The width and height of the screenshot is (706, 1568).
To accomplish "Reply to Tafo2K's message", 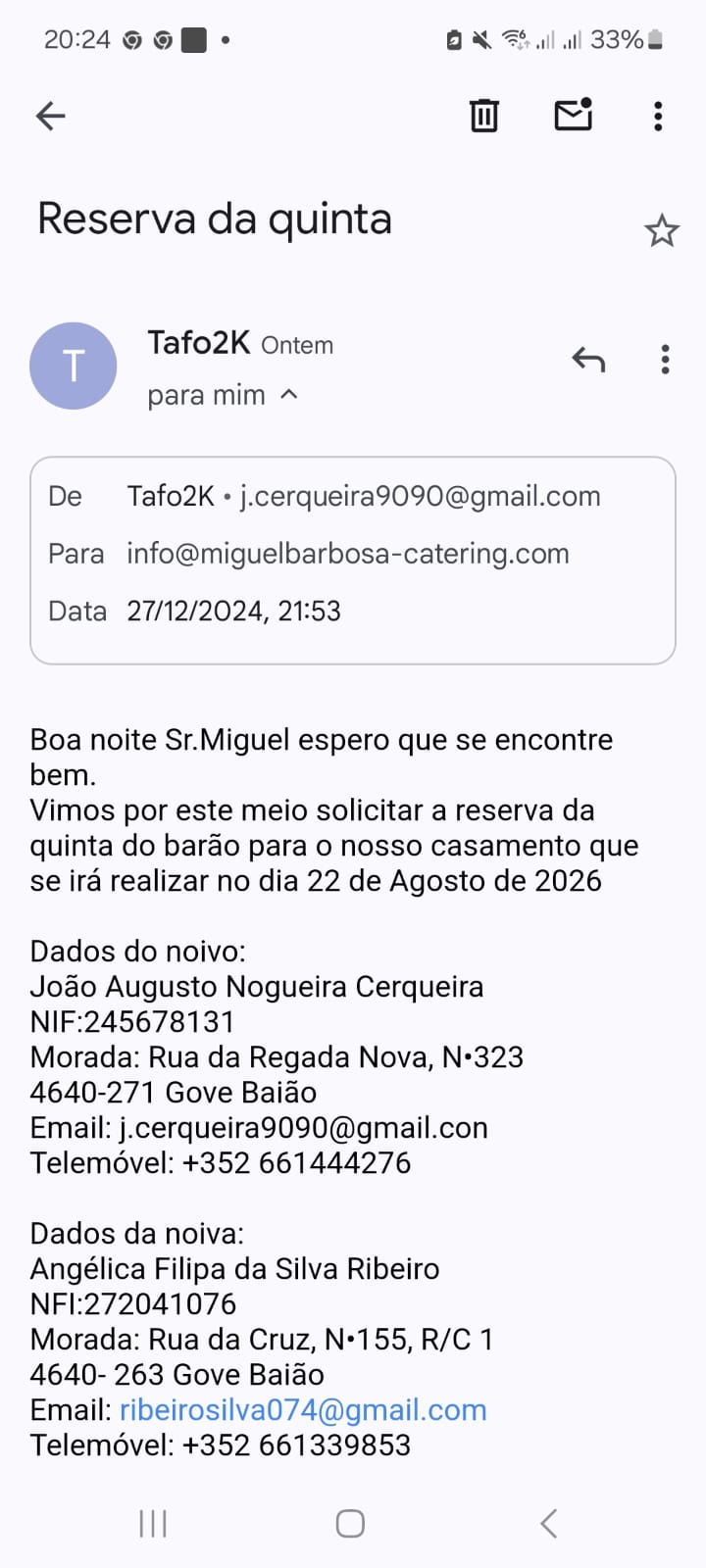I will click(x=588, y=360).
